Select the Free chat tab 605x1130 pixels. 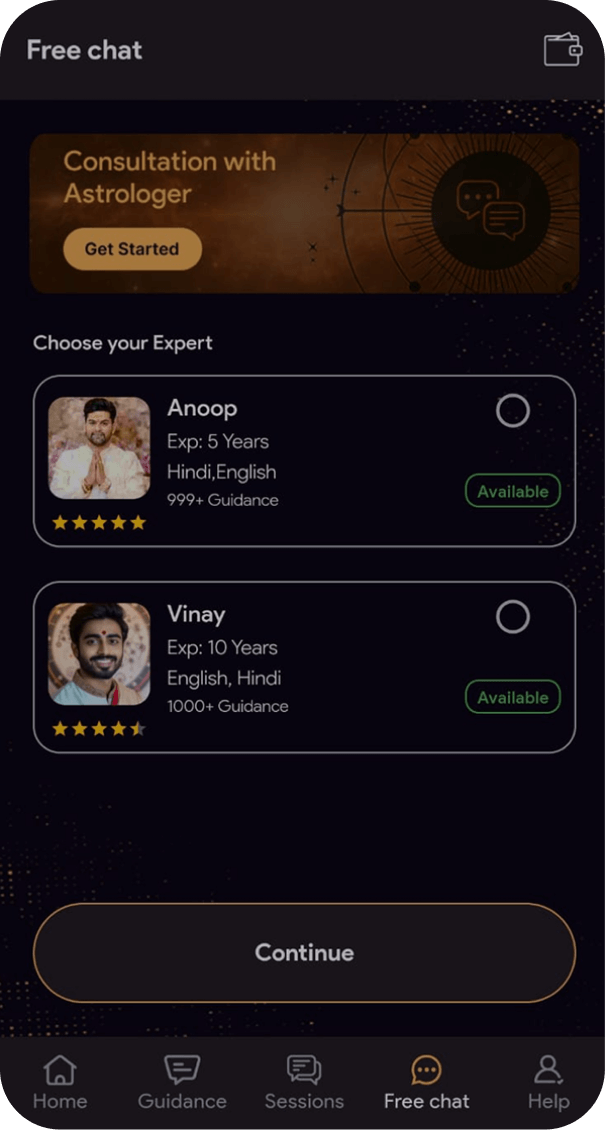(426, 1082)
